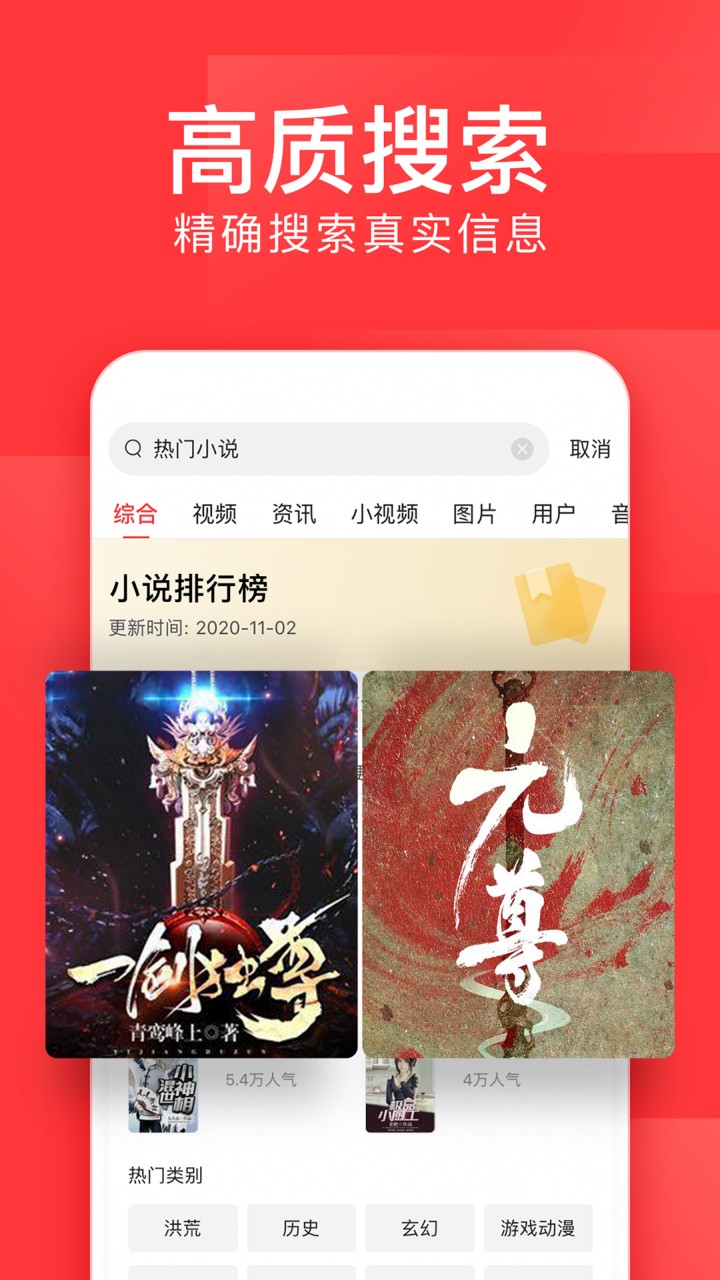The width and height of the screenshot is (720, 1280).
Task: Open the 元尊 book cover
Action: 521,866
